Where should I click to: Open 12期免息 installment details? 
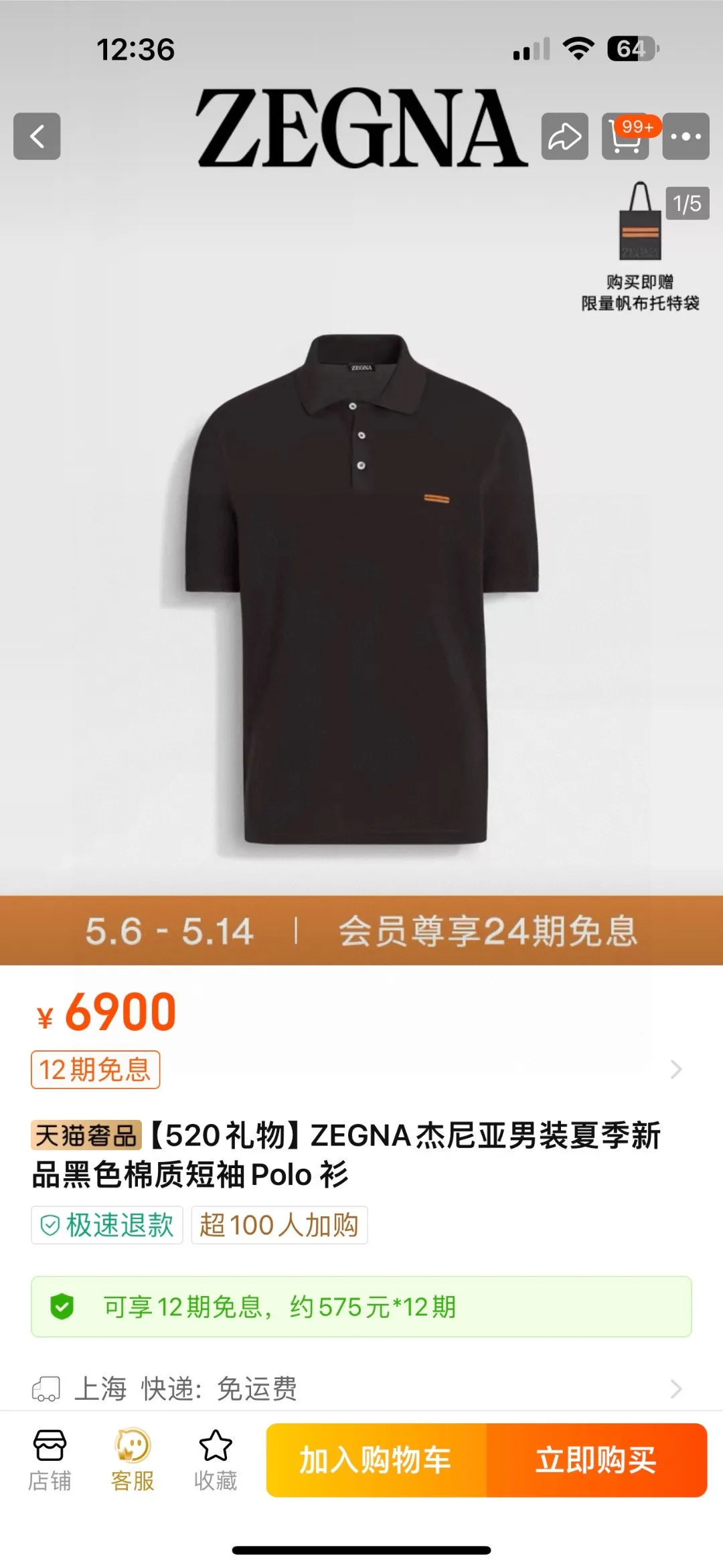(x=96, y=1070)
